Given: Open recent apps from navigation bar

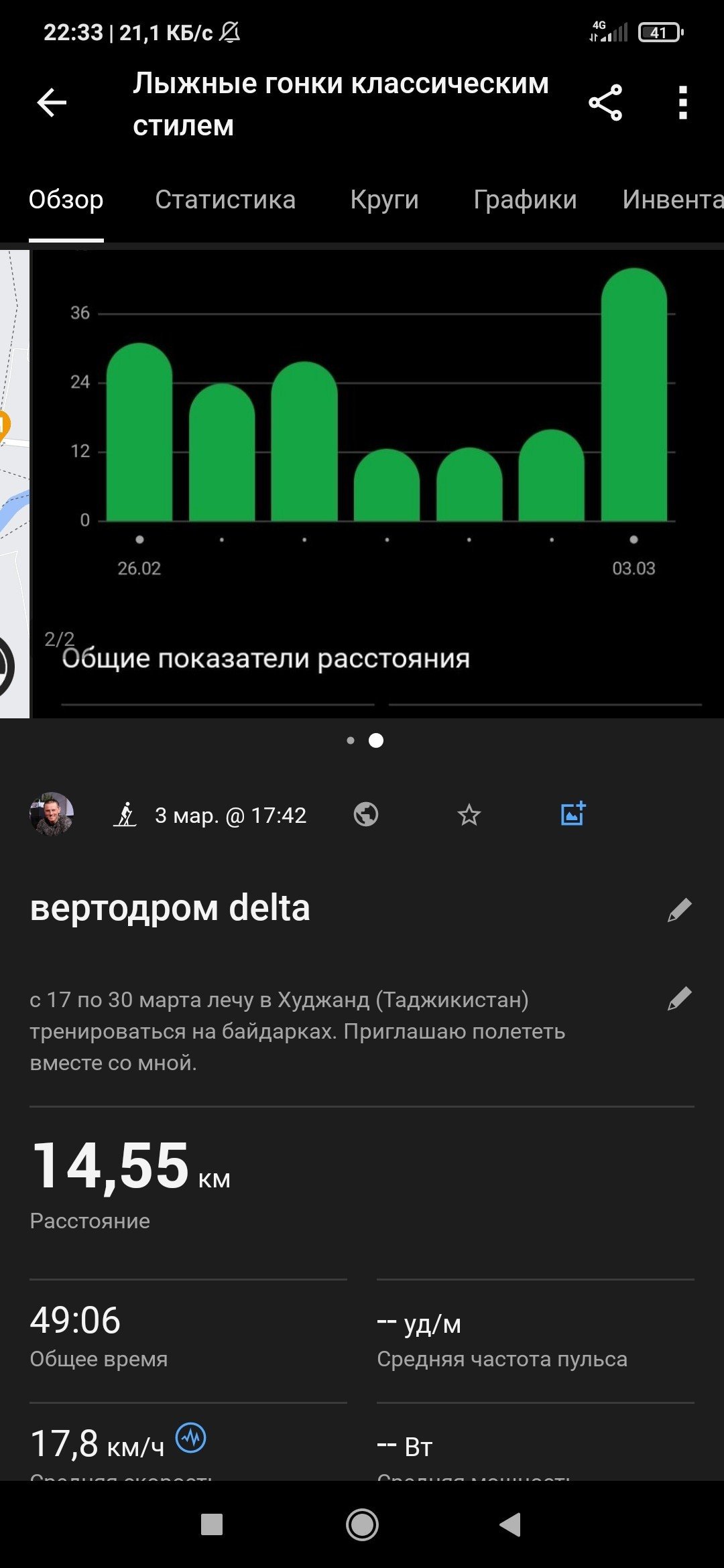Looking at the screenshot, I should (x=212, y=1525).
